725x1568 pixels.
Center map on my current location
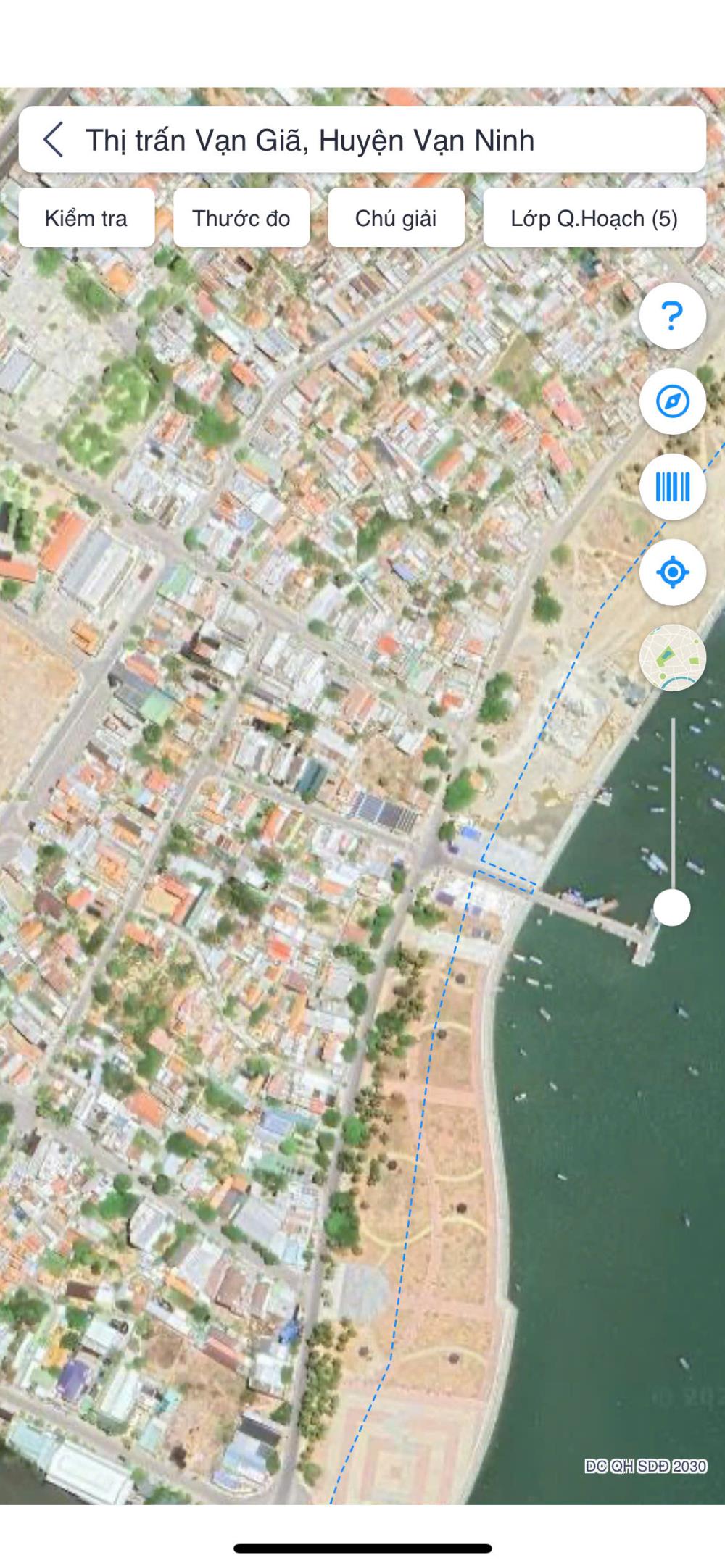coord(672,572)
